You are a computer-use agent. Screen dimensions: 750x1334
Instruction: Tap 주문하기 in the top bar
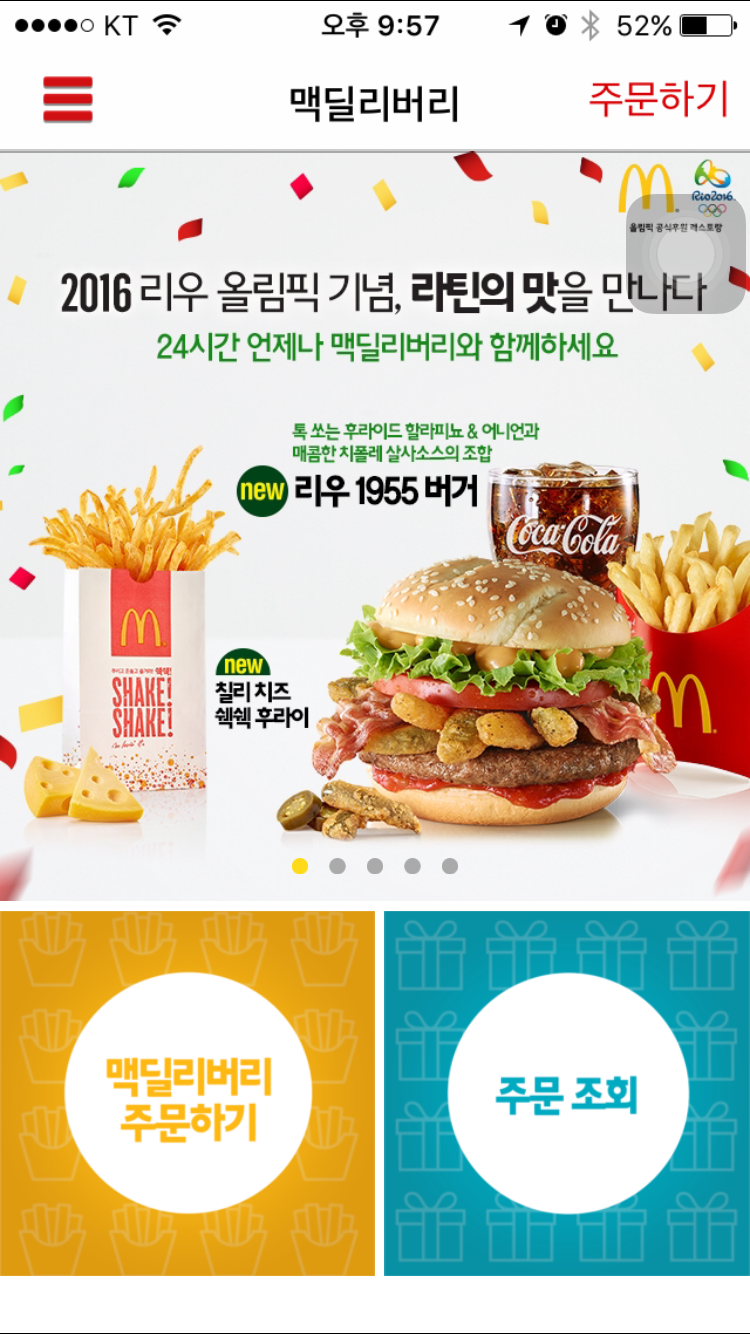657,99
